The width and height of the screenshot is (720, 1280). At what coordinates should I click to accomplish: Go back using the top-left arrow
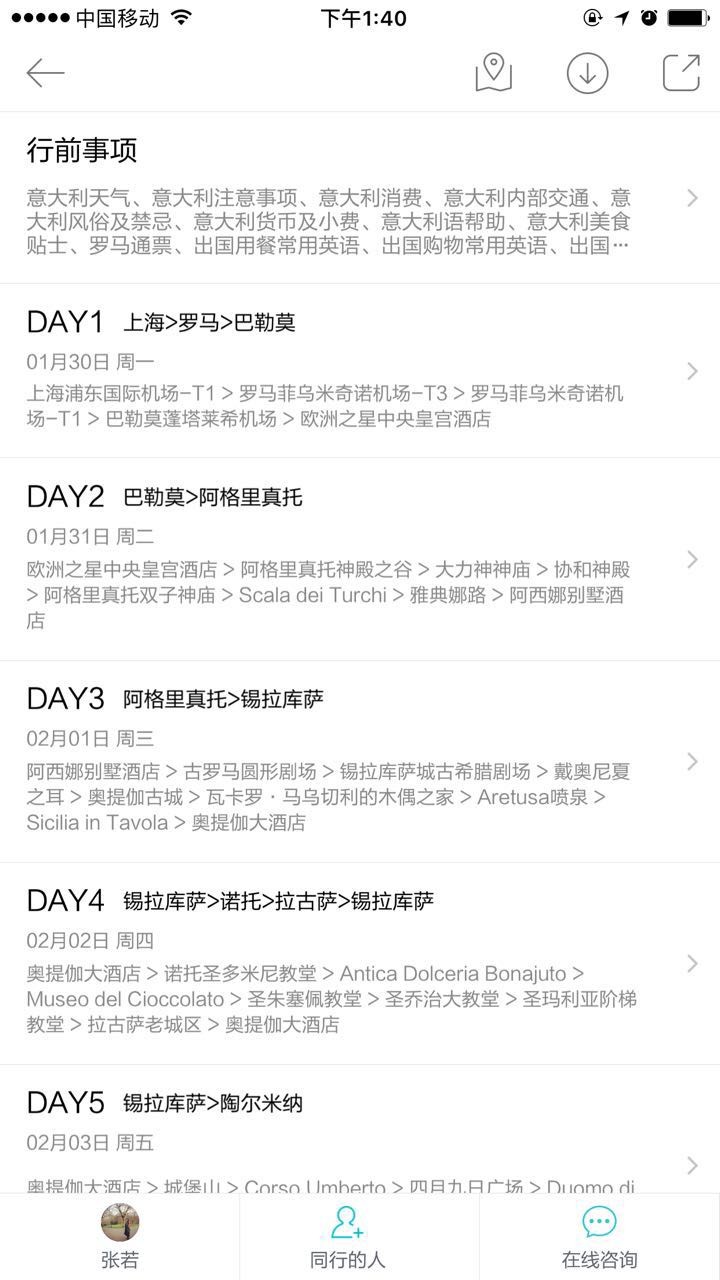[x=45, y=73]
